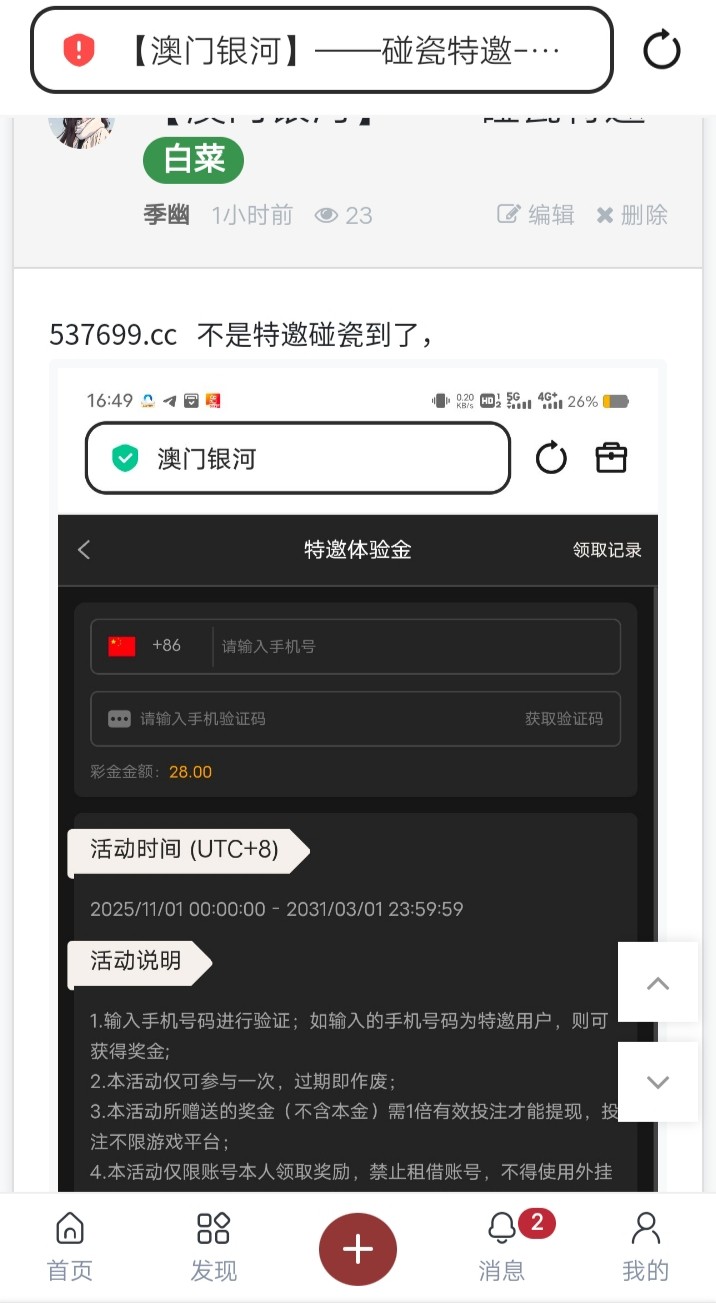This screenshot has height=1316, width=716.
Task: Delete this post via 删除
Action: pyautogui.click(x=632, y=215)
